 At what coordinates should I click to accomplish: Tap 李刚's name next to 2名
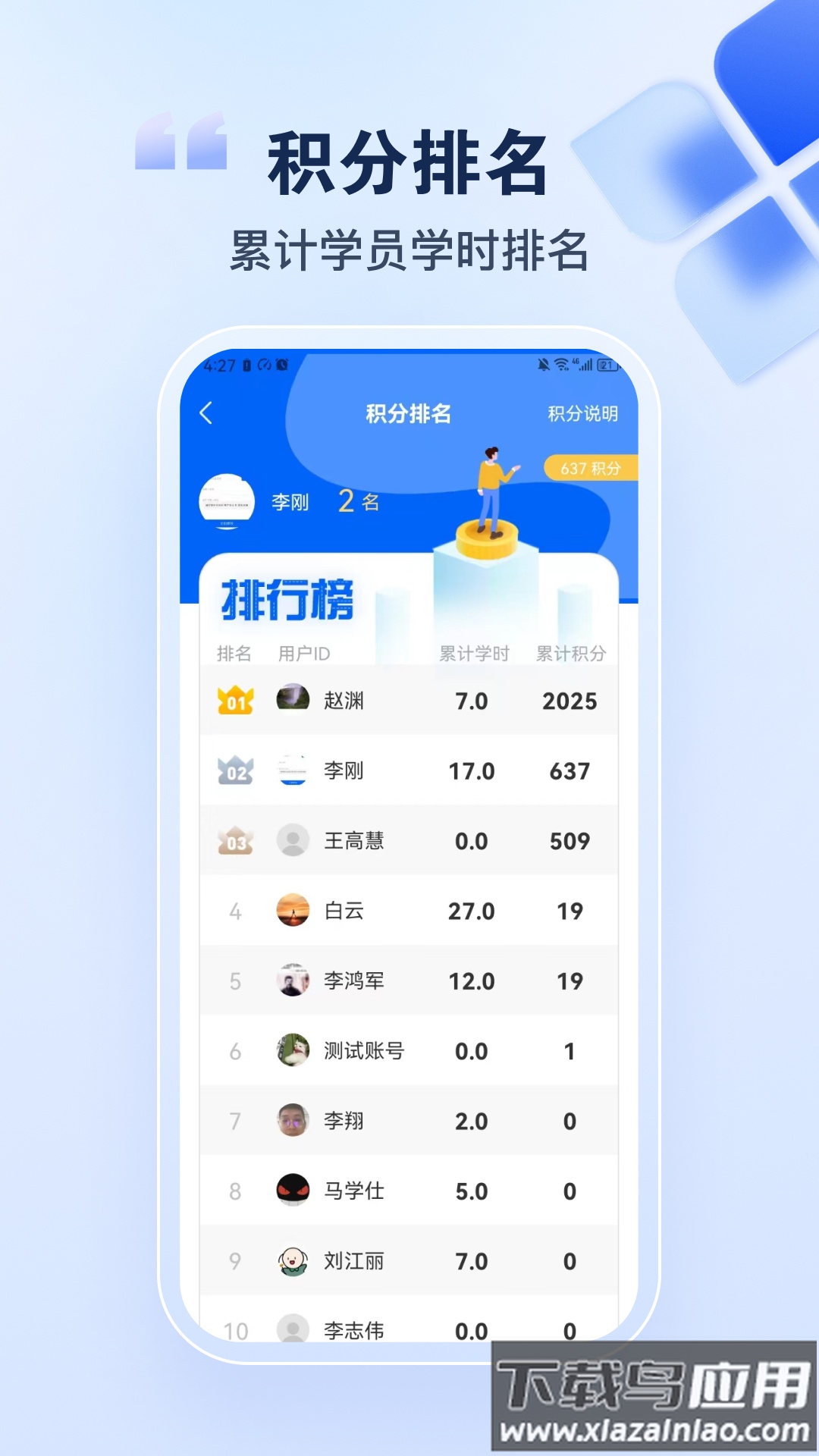click(x=289, y=504)
